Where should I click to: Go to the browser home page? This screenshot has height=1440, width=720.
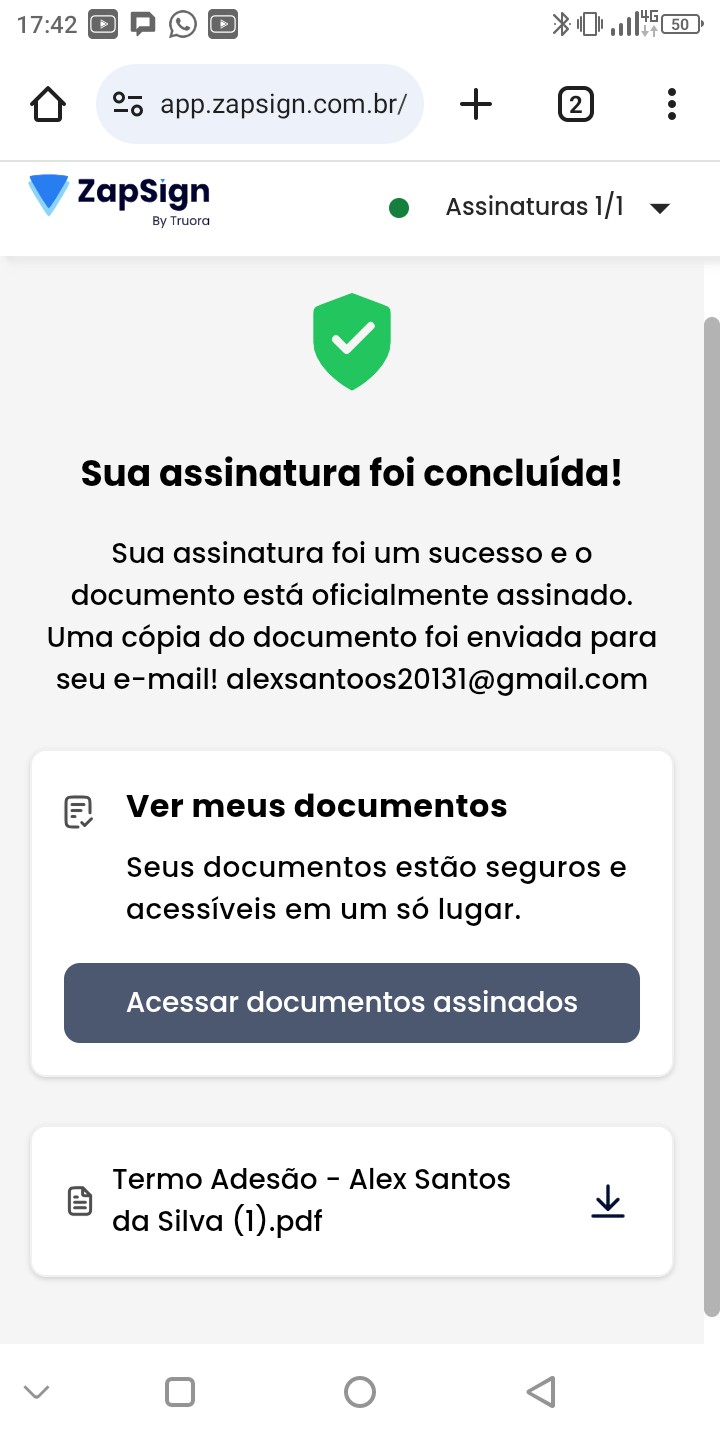click(48, 104)
